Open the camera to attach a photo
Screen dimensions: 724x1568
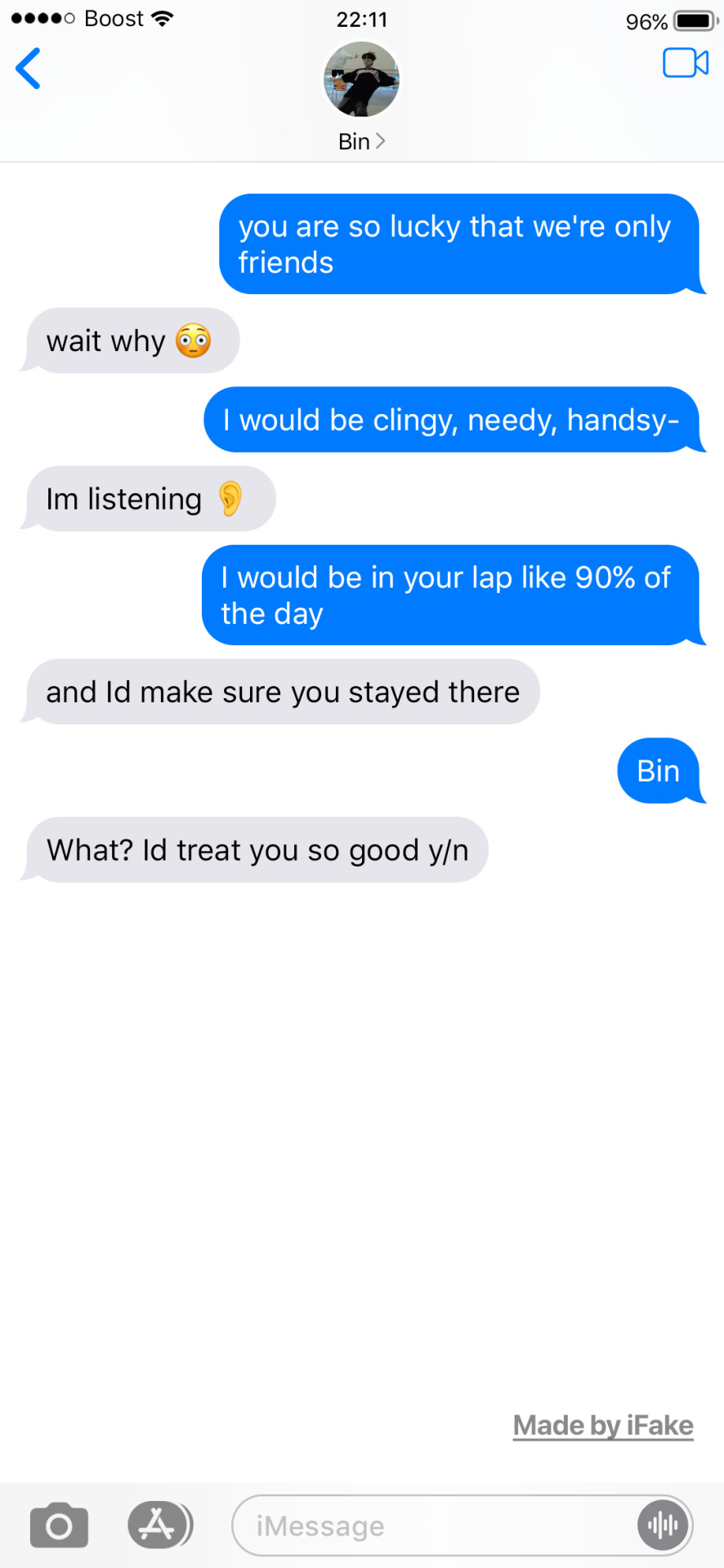59,1525
